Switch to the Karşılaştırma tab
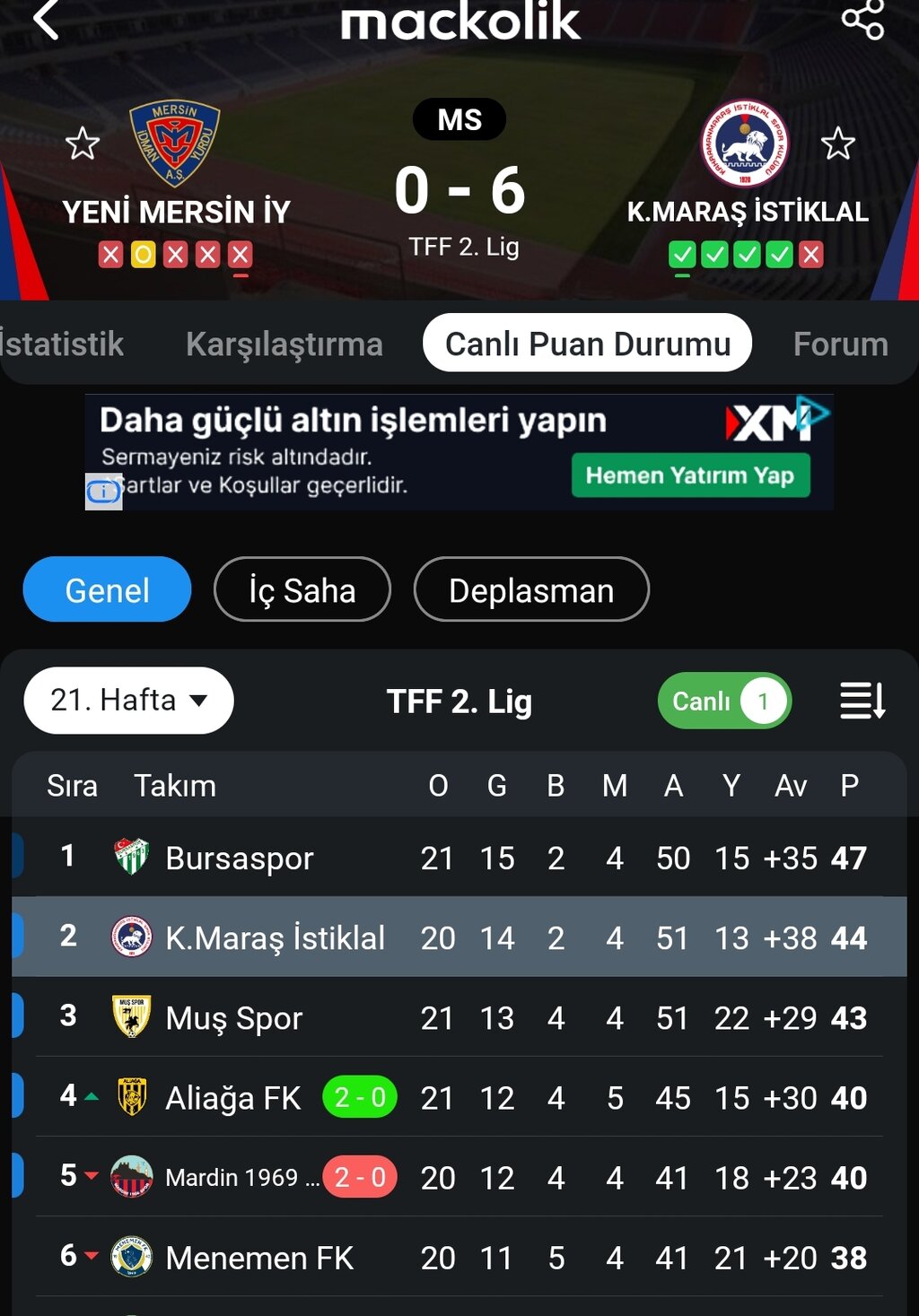The height and width of the screenshot is (1316, 919). [284, 343]
